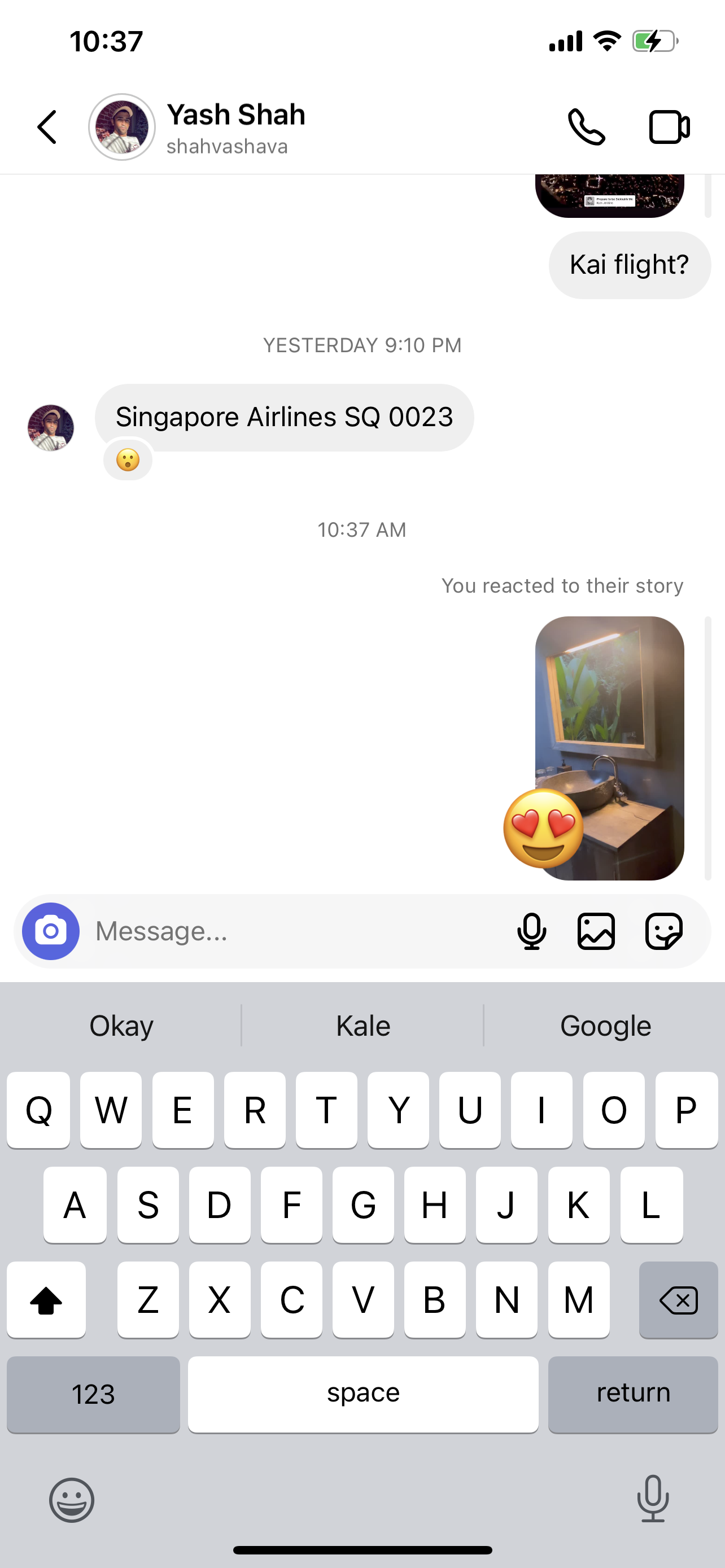This screenshot has height=1568, width=725.
Task: Tap the keyboard dictation microphone
Action: 653,1499
